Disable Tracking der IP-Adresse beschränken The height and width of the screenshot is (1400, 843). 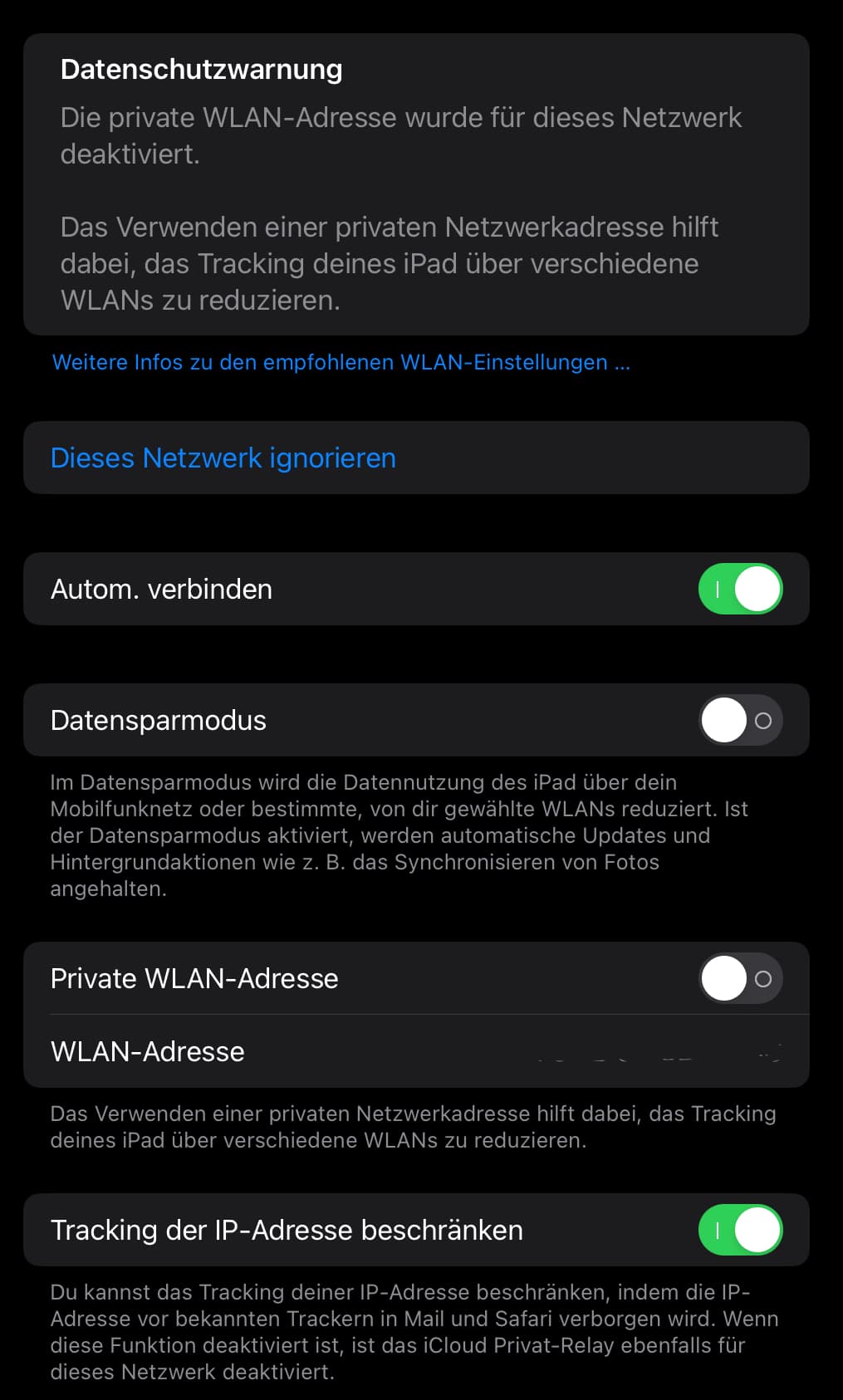(740, 1231)
